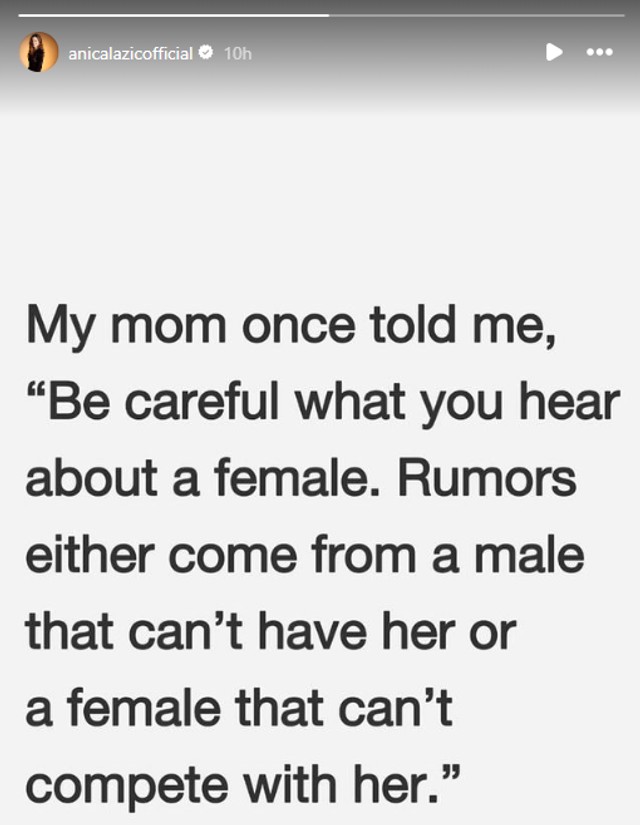This screenshot has height=825, width=640.
Task: Tap the play button on the story
Action: point(554,52)
